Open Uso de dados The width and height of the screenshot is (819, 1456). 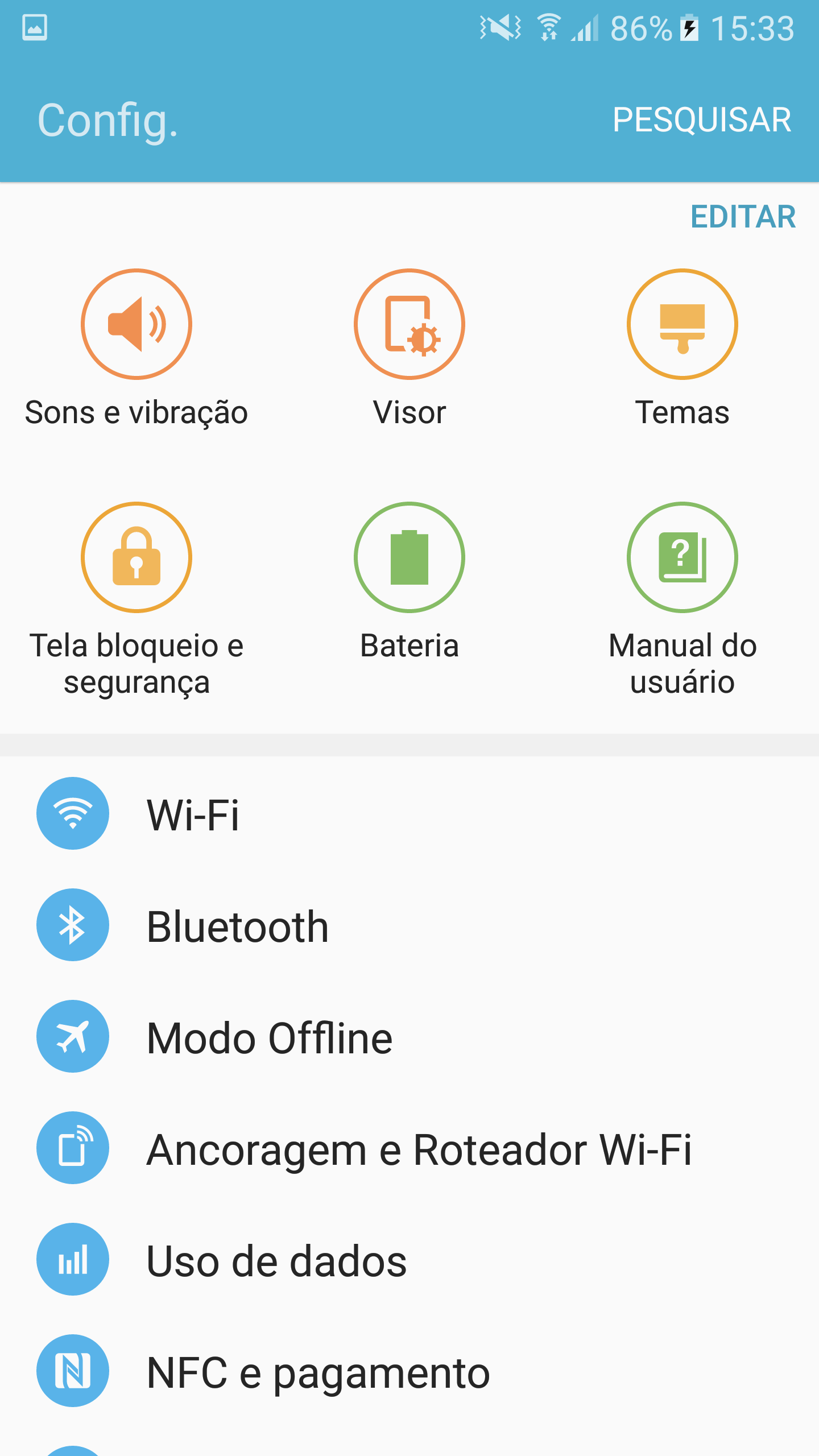click(x=409, y=1259)
